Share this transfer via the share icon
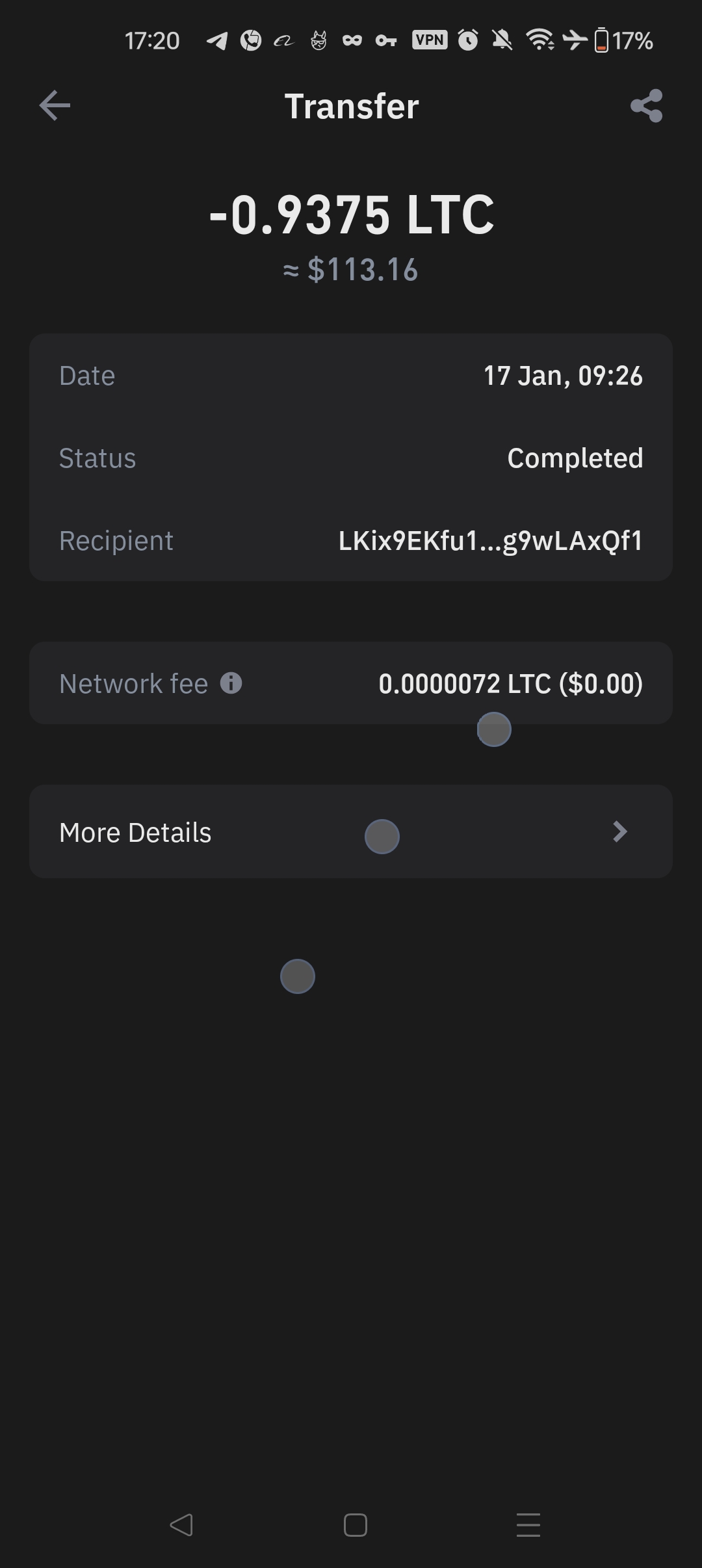The width and height of the screenshot is (702, 1568). tap(647, 106)
